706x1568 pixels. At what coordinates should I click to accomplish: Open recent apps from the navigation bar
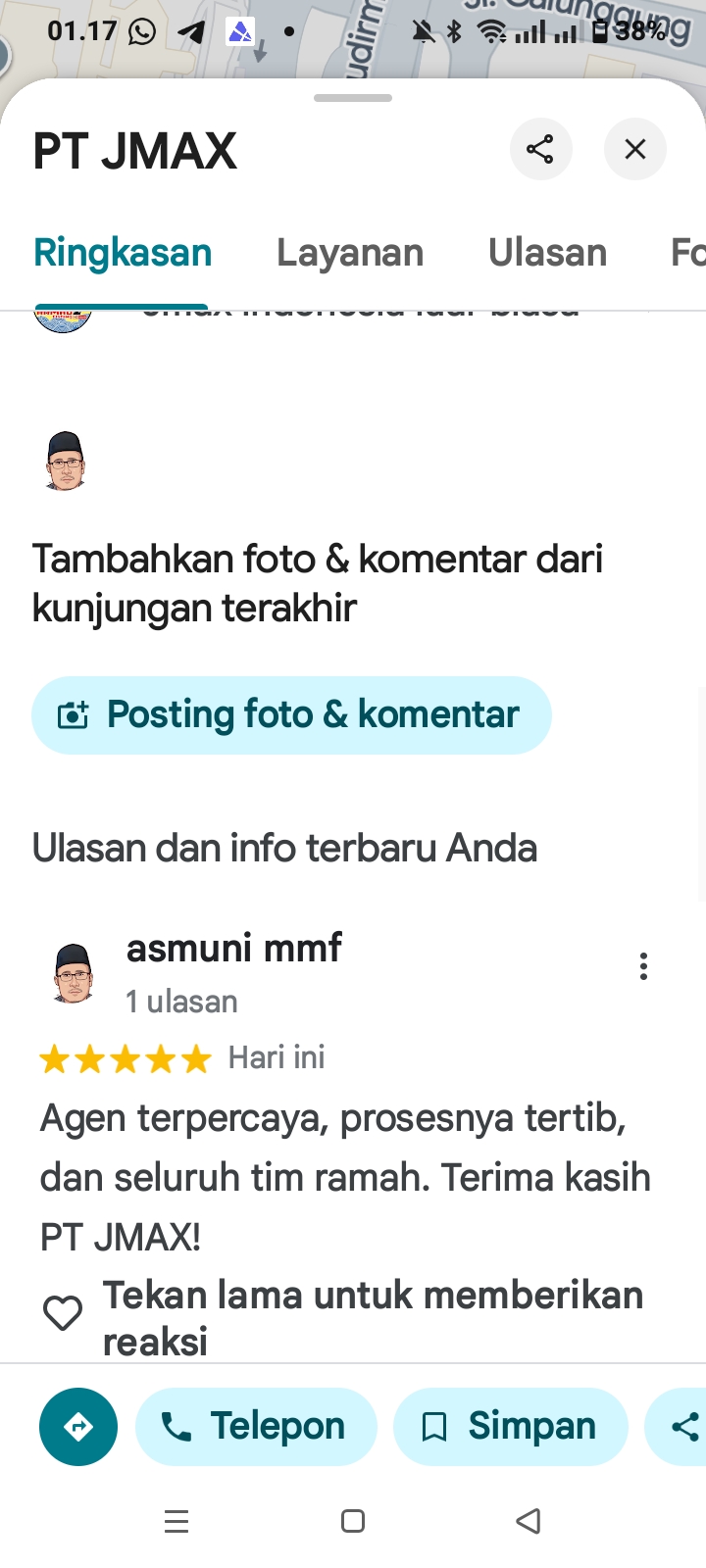(176, 1521)
